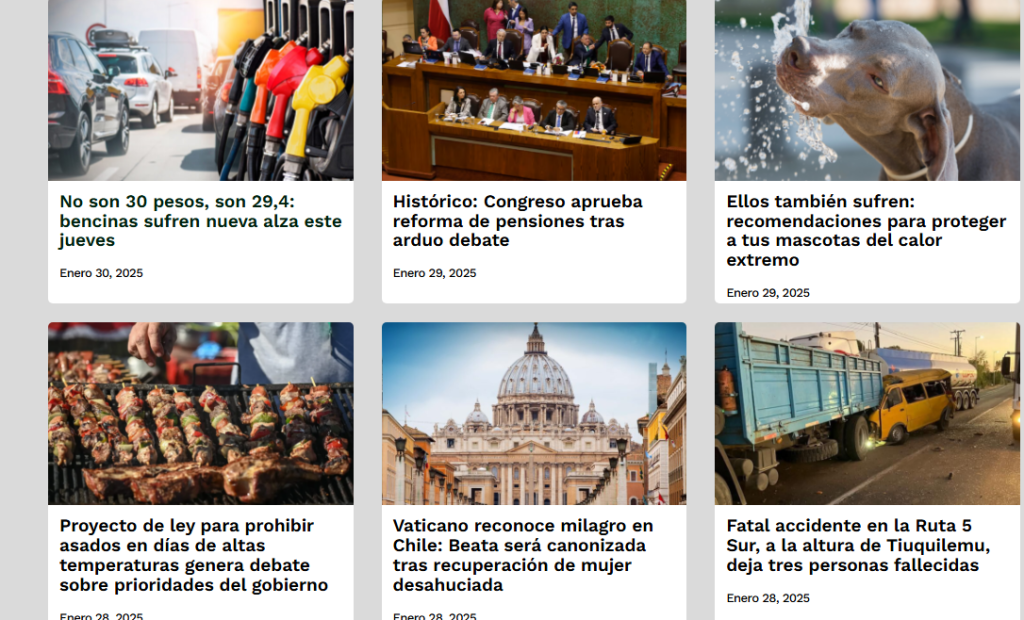Read about the fatal Ruta 5 Sur accident
The width and height of the screenshot is (1024, 620).
(x=857, y=545)
